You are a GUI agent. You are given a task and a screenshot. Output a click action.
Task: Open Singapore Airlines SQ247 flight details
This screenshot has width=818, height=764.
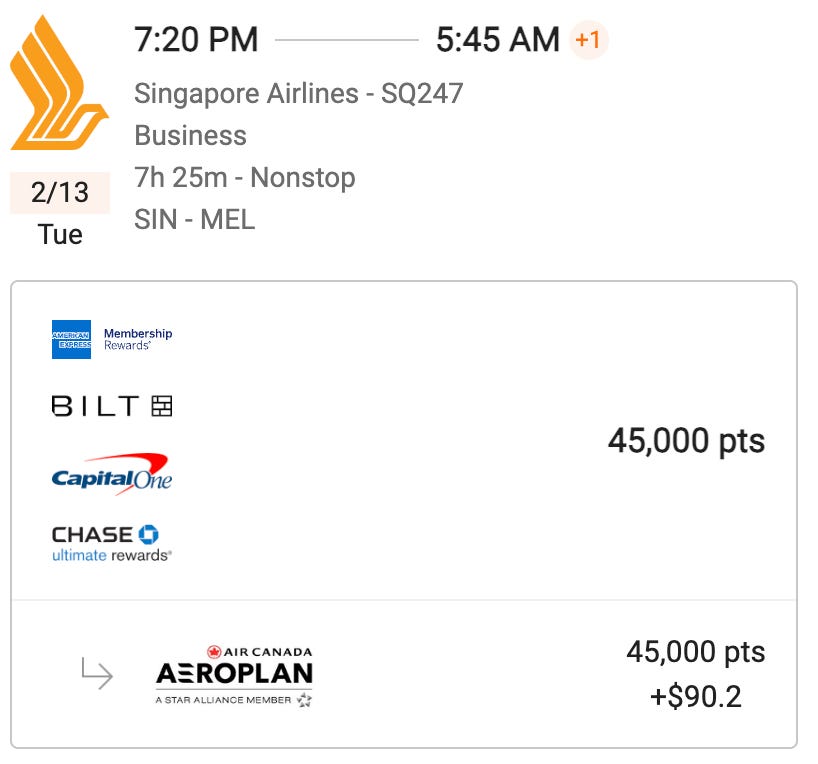299,94
